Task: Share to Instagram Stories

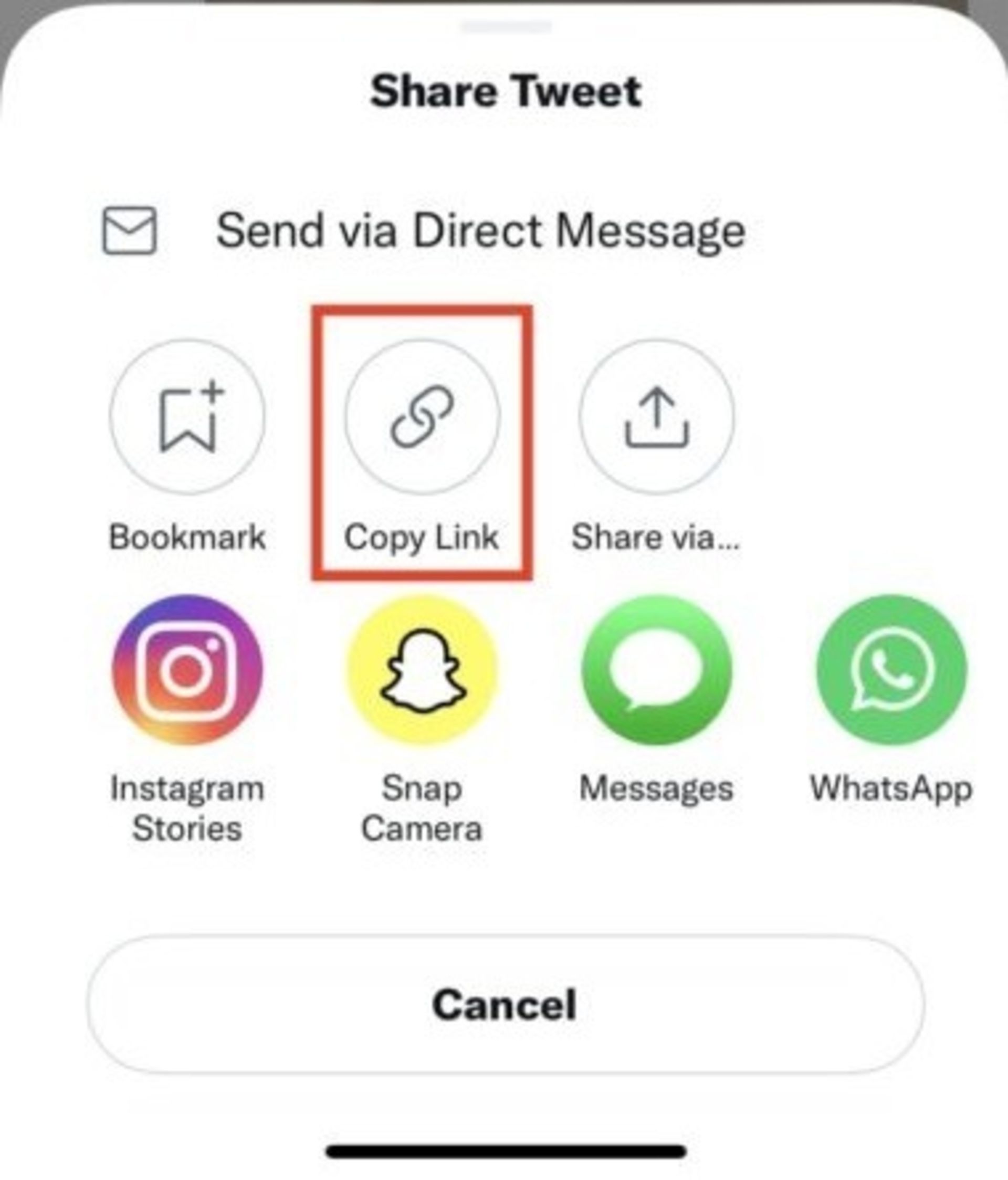Action: pos(187,669)
